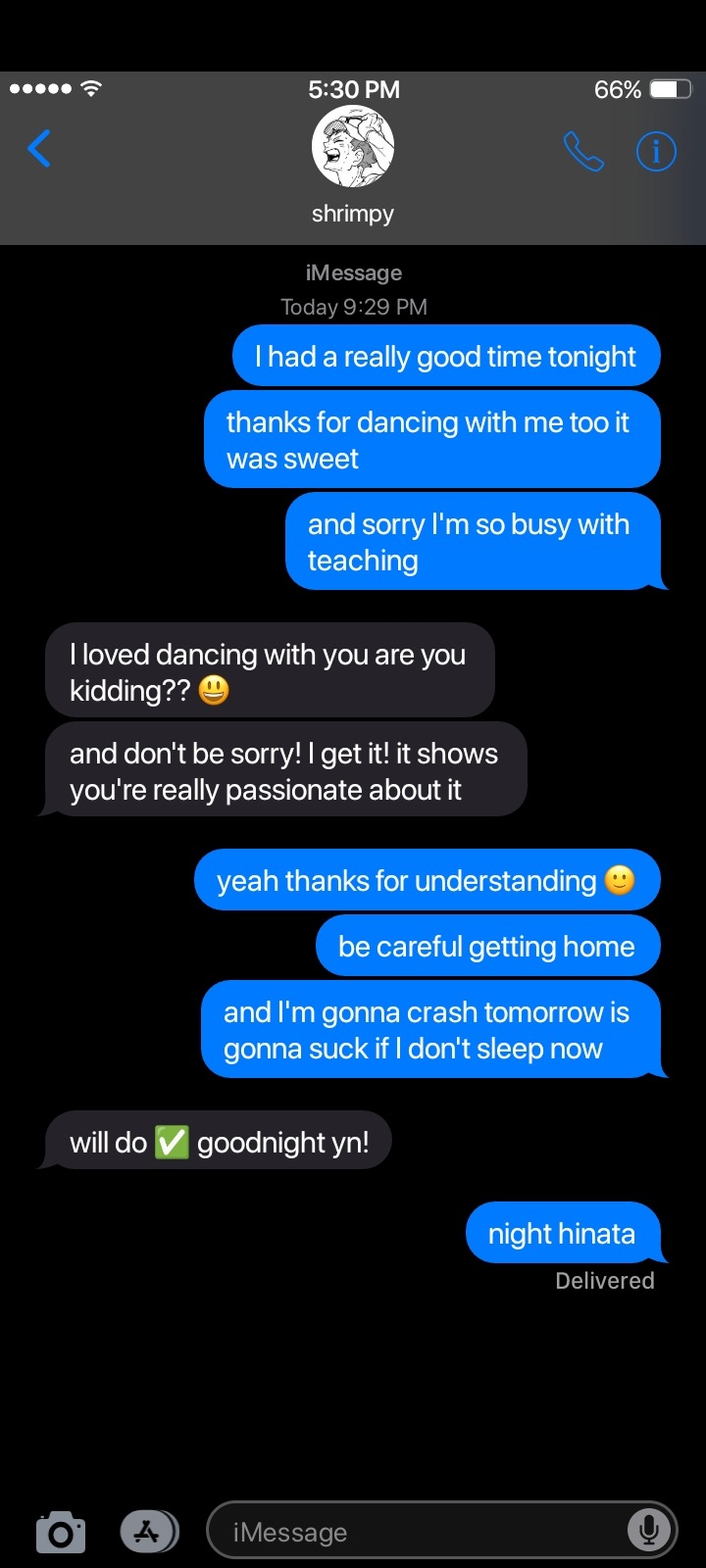Open the camera to attach a photo
This screenshot has height=1568, width=706.
(x=61, y=1532)
